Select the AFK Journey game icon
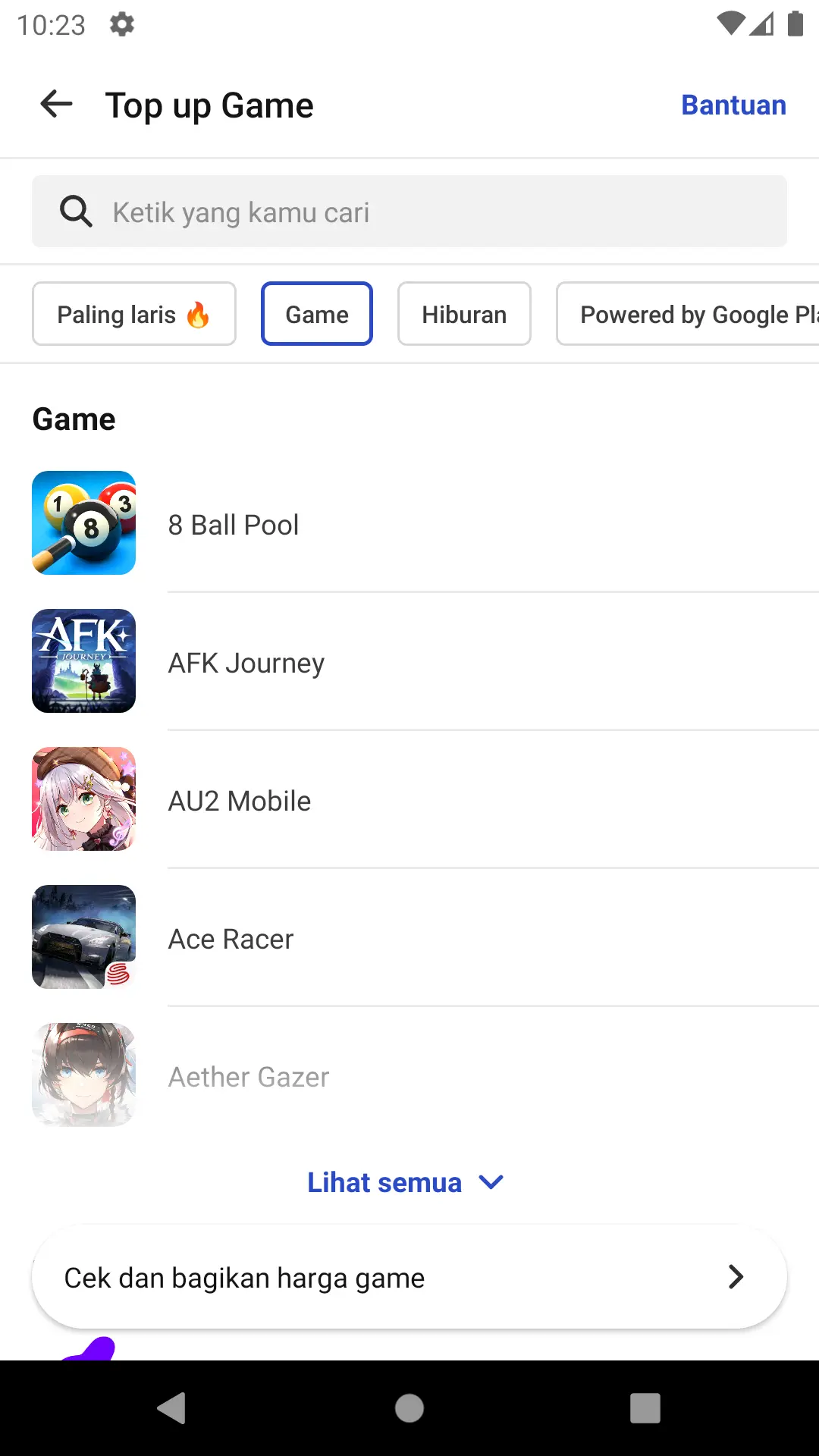 point(83,661)
